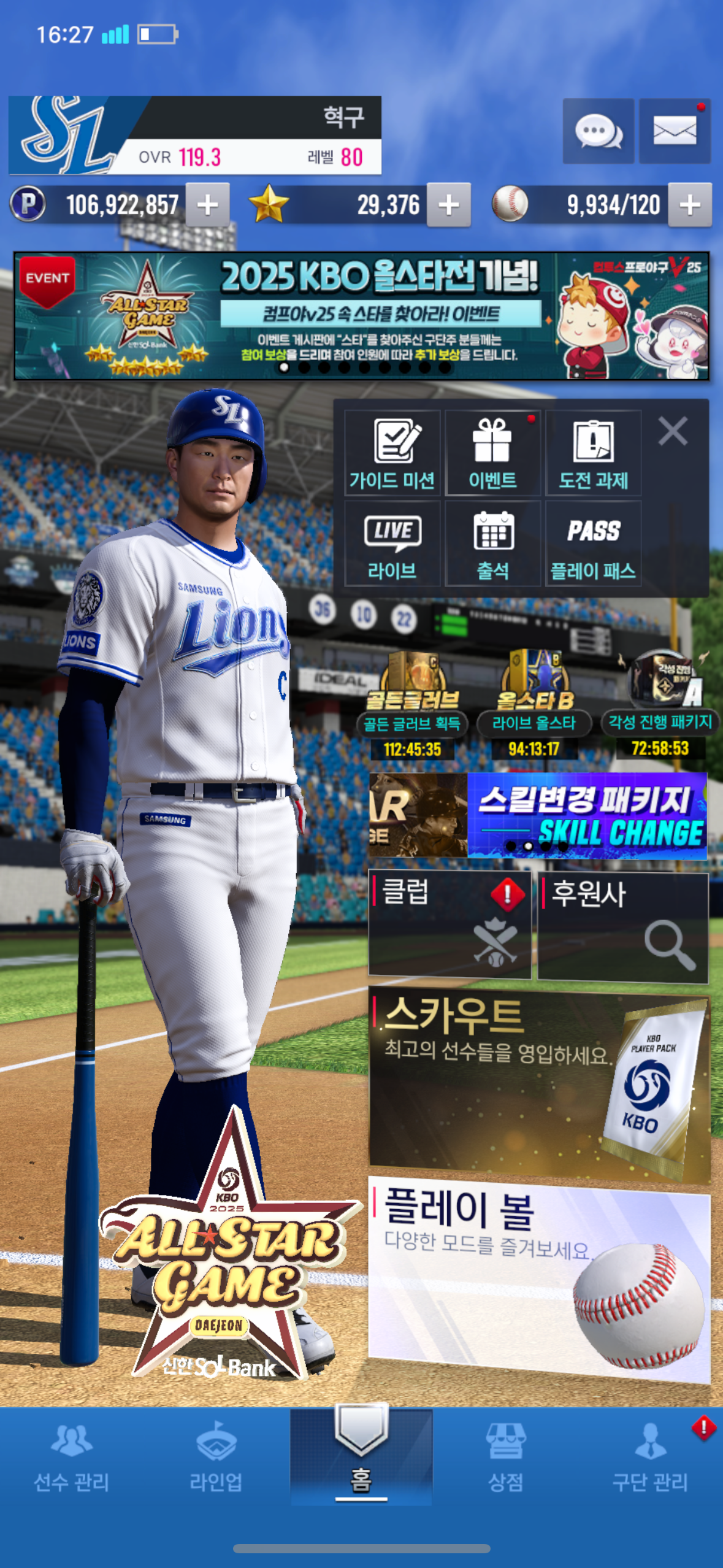The image size is (723, 1568).
Task: Switch to the 선수 관리 tab
Action: click(x=72, y=1458)
